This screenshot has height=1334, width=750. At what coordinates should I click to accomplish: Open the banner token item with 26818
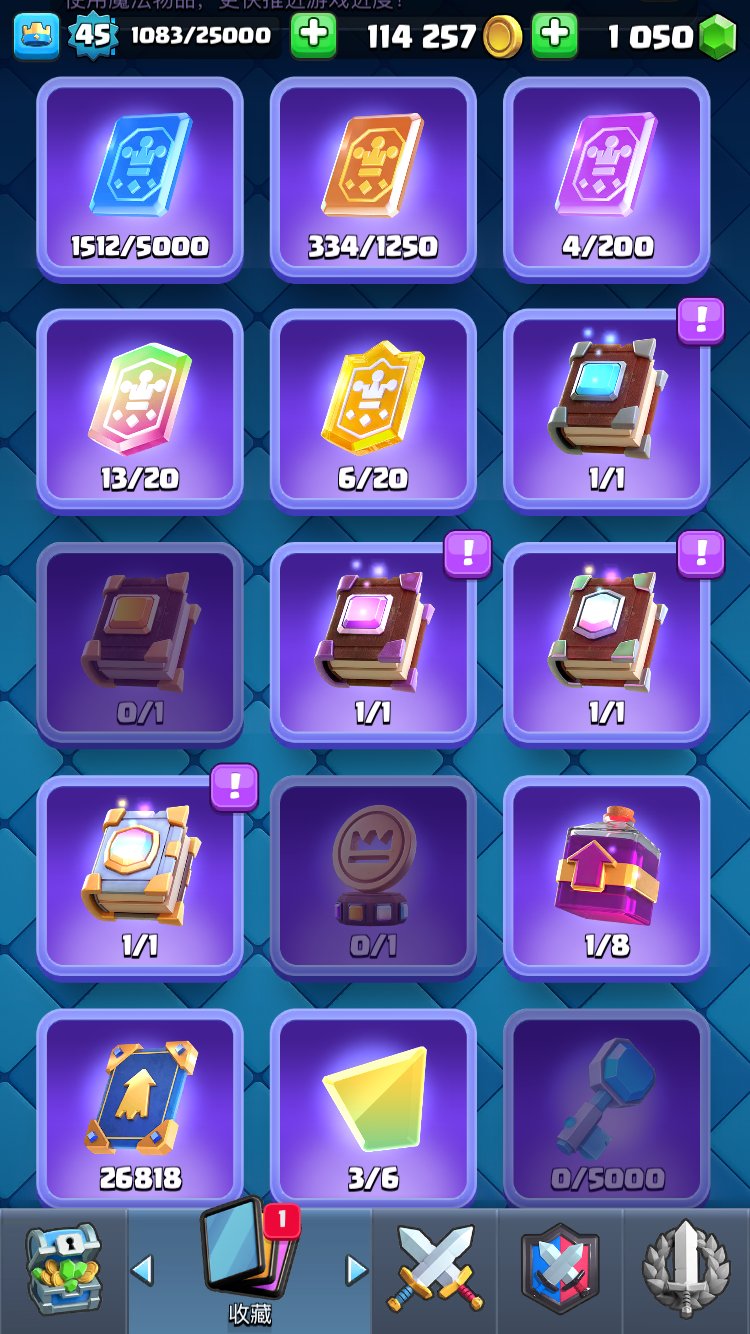pos(140,1110)
